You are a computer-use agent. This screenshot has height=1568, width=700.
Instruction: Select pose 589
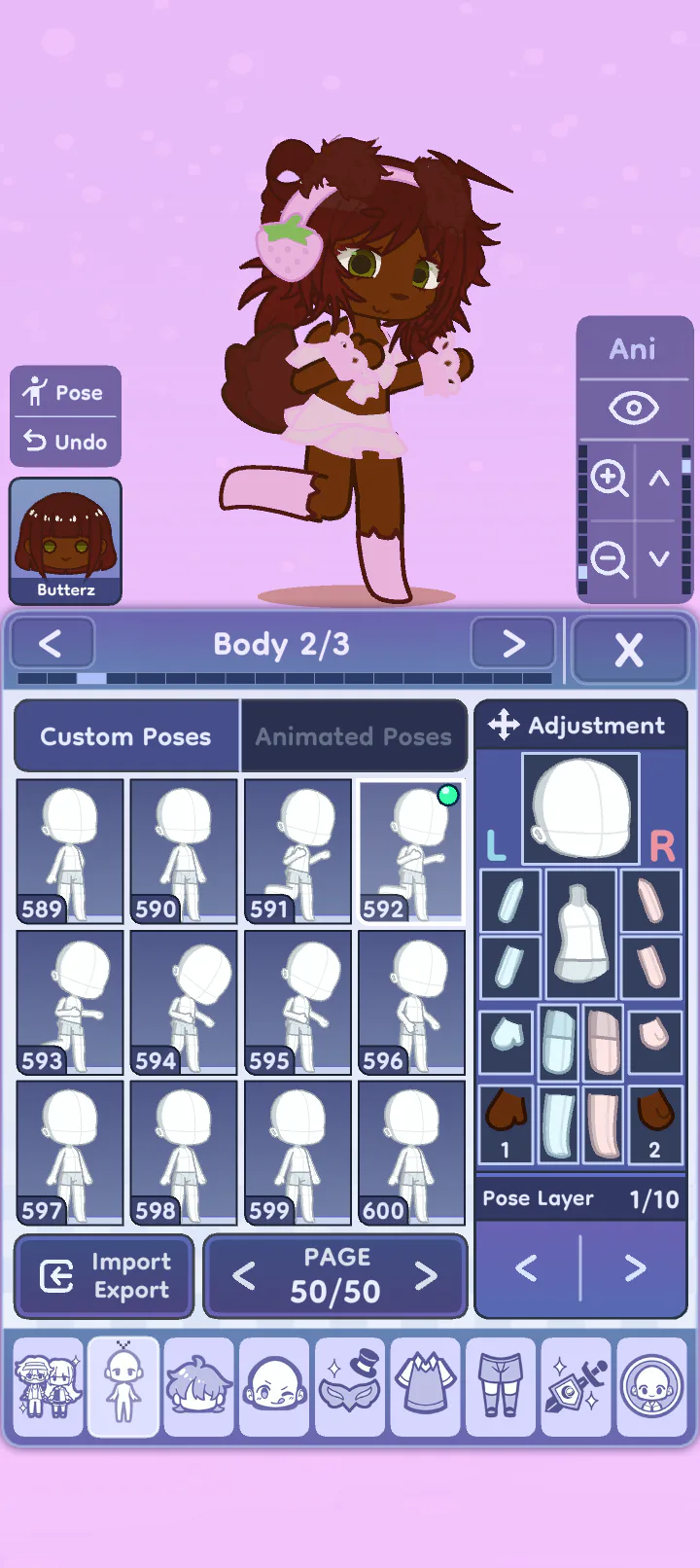[x=70, y=850]
